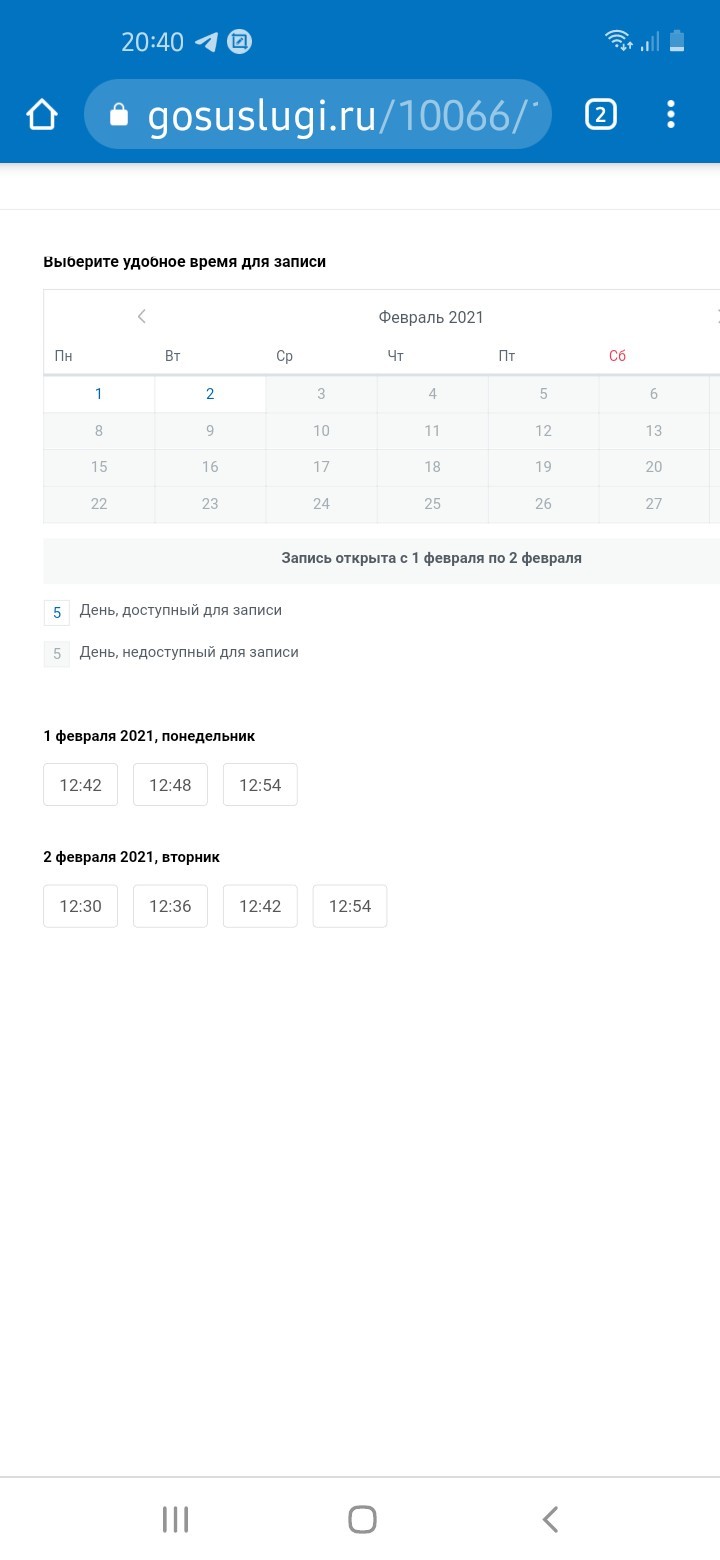This screenshot has height=1560, width=720.
Task: Select February 2 in the calendar
Action: pos(210,394)
